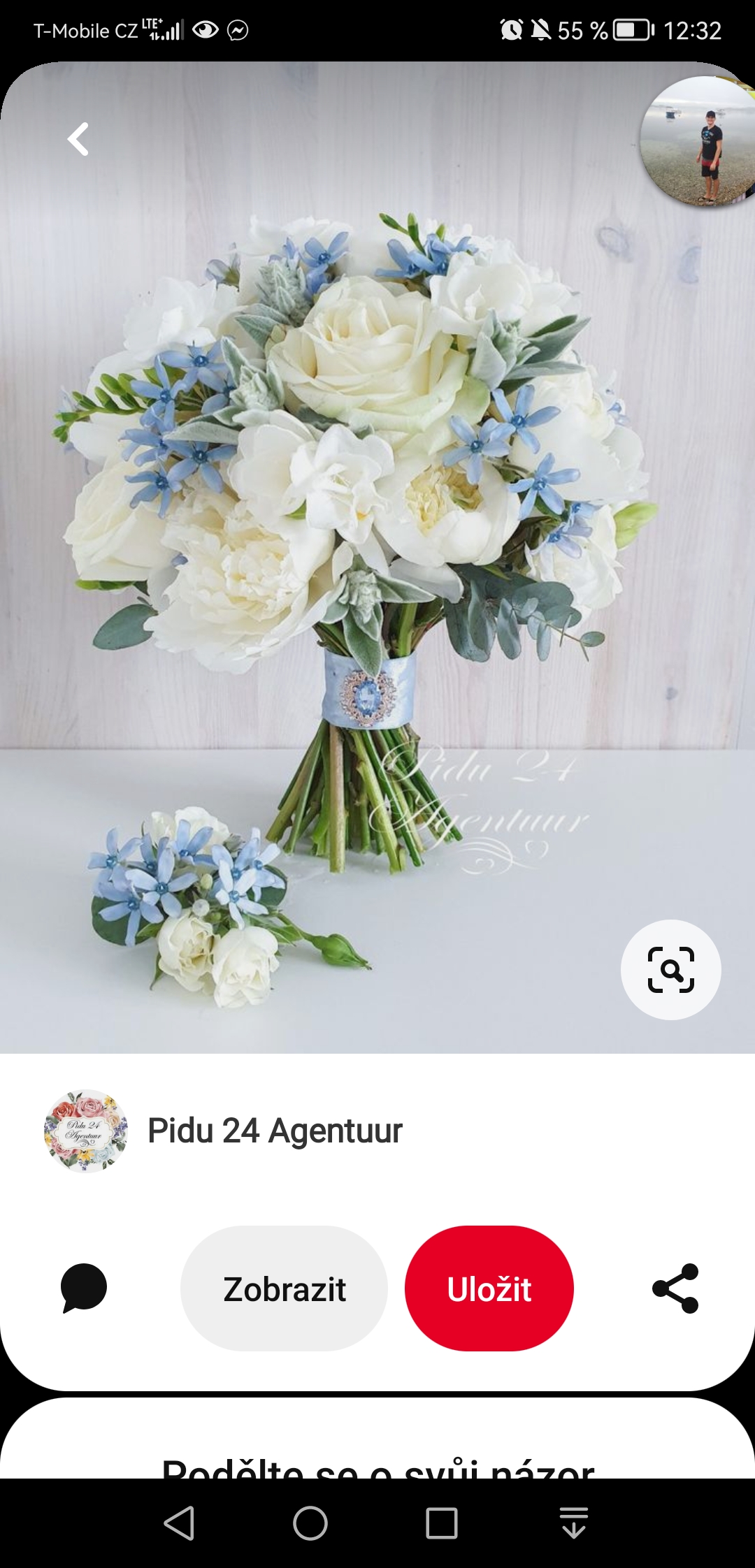The image size is (755, 1568).
Task: Go to the system home screen
Action: (310, 1523)
